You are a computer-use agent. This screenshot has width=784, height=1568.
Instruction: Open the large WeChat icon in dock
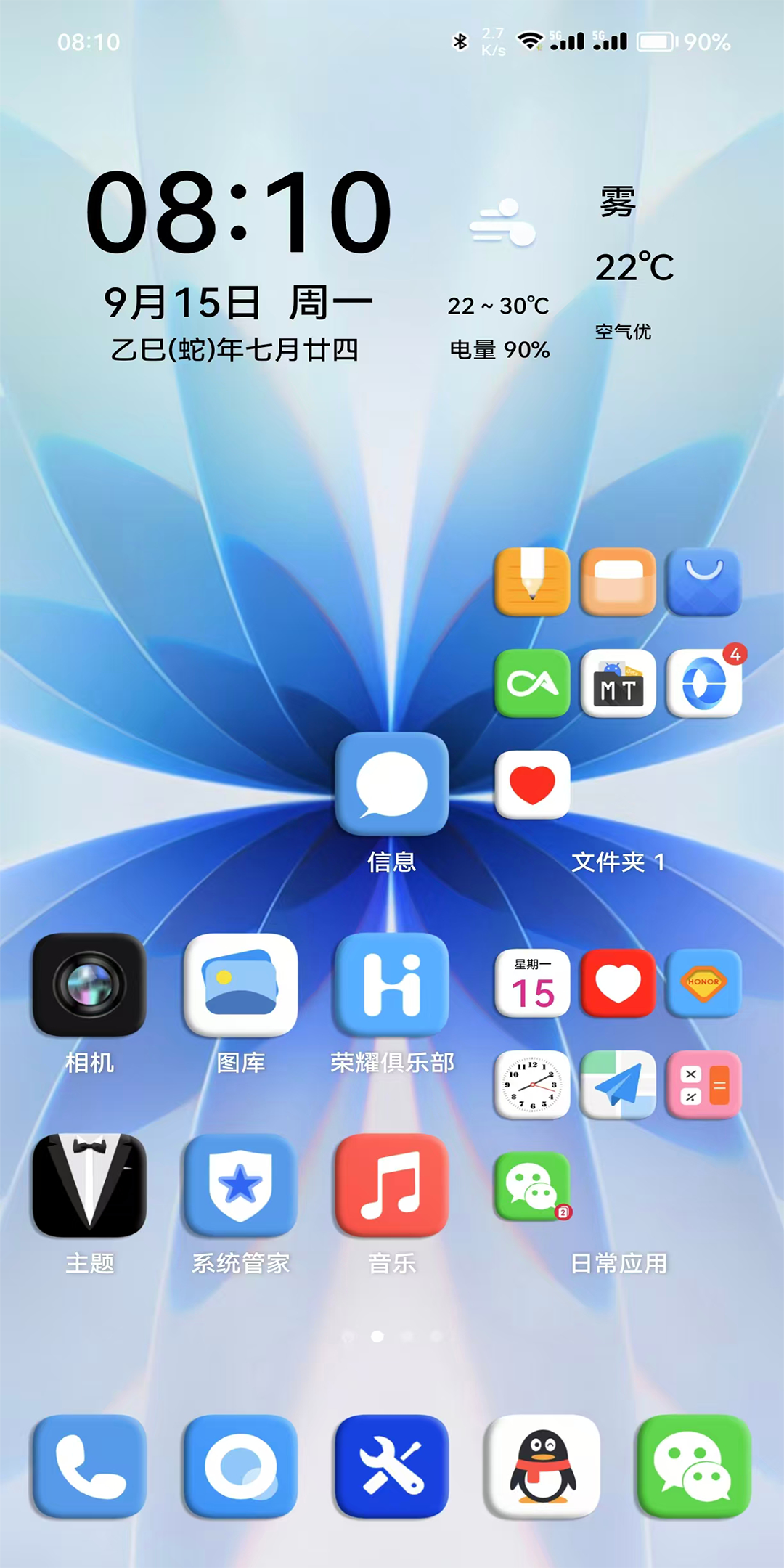tap(693, 1466)
